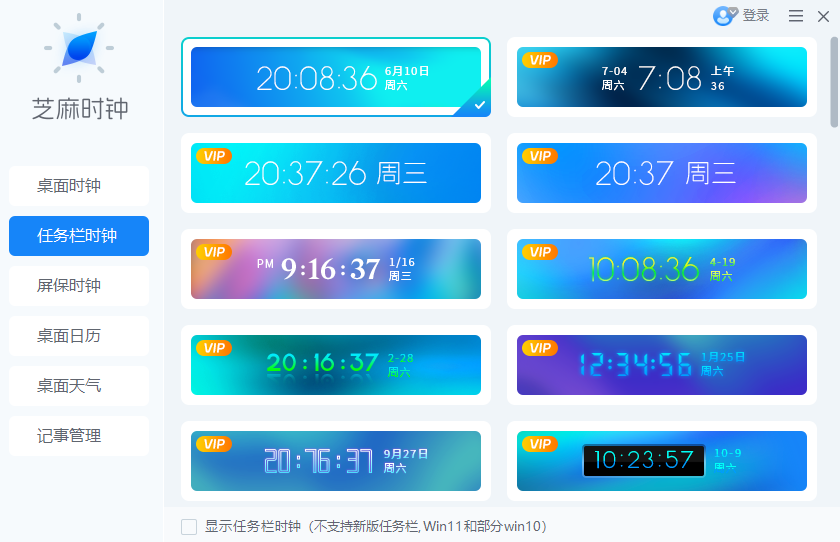Open the hamburger menu icon
Viewport: 840px width, 542px height.
tap(796, 16)
